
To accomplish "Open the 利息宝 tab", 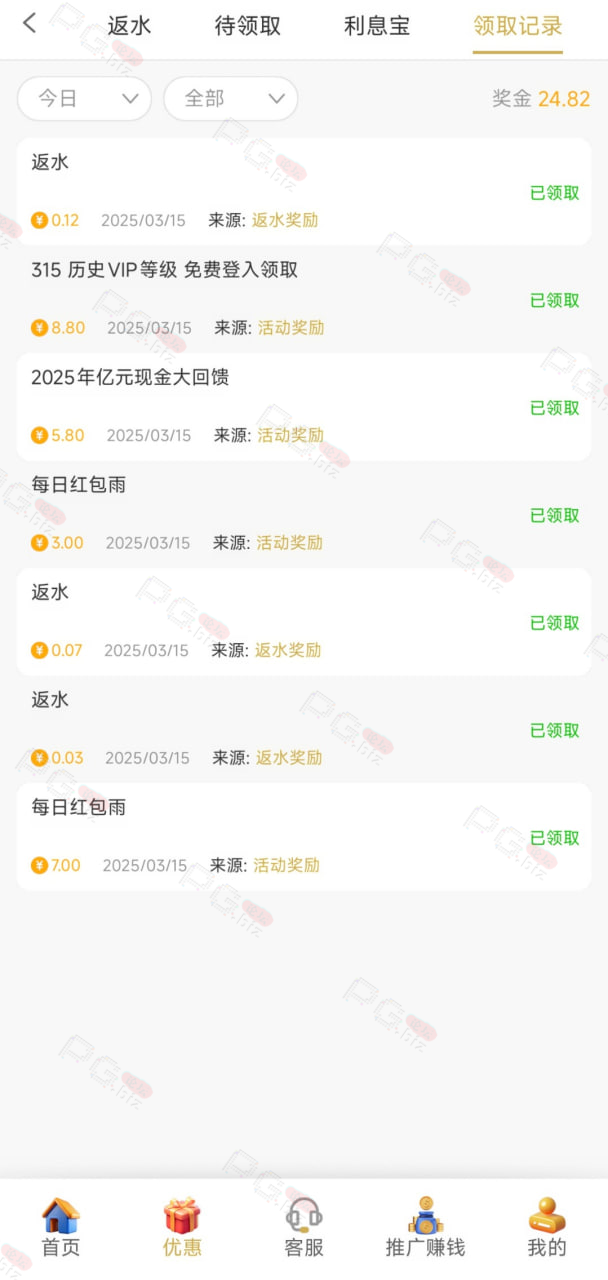I will [x=377, y=26].
